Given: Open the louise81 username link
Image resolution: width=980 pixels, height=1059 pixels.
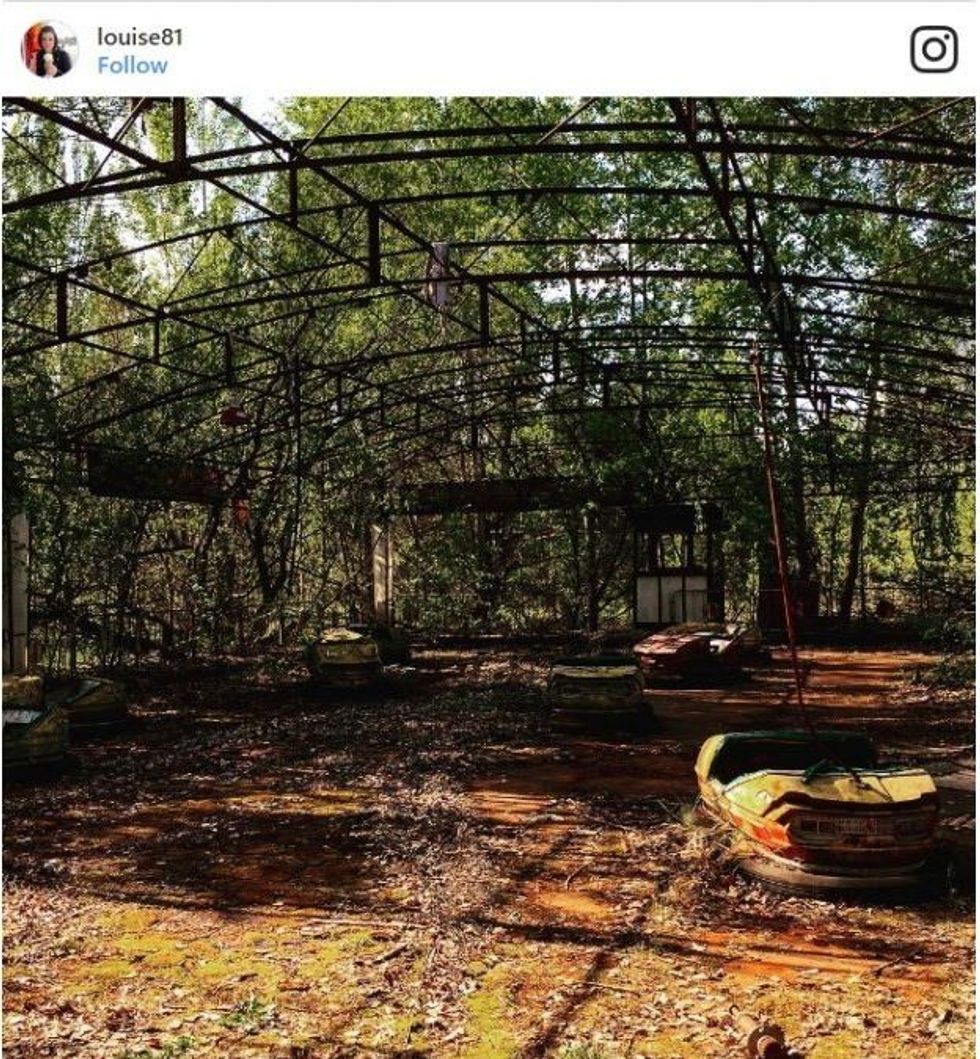Looking at the screenshot, I should [139, 37].
